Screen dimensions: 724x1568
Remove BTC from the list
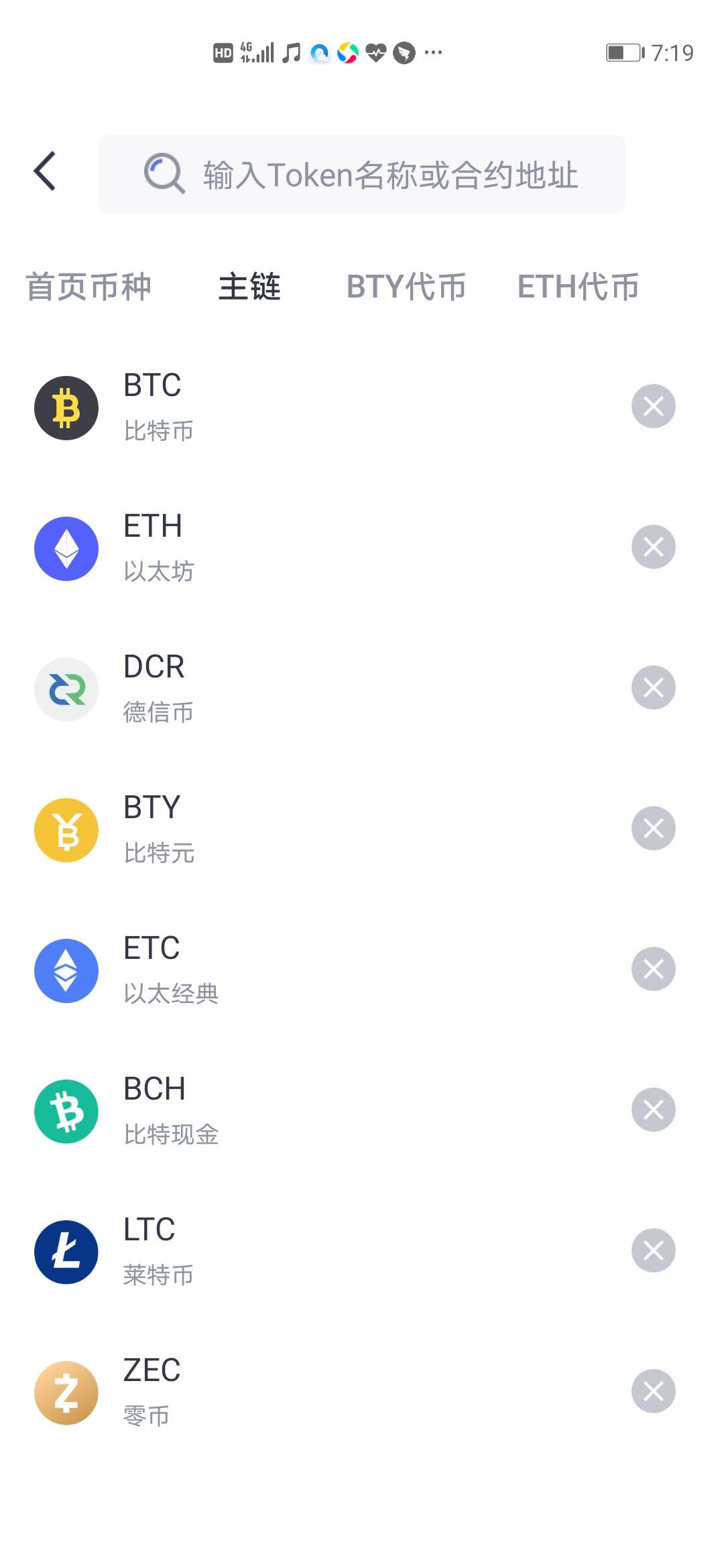click(x=653, y=405)
